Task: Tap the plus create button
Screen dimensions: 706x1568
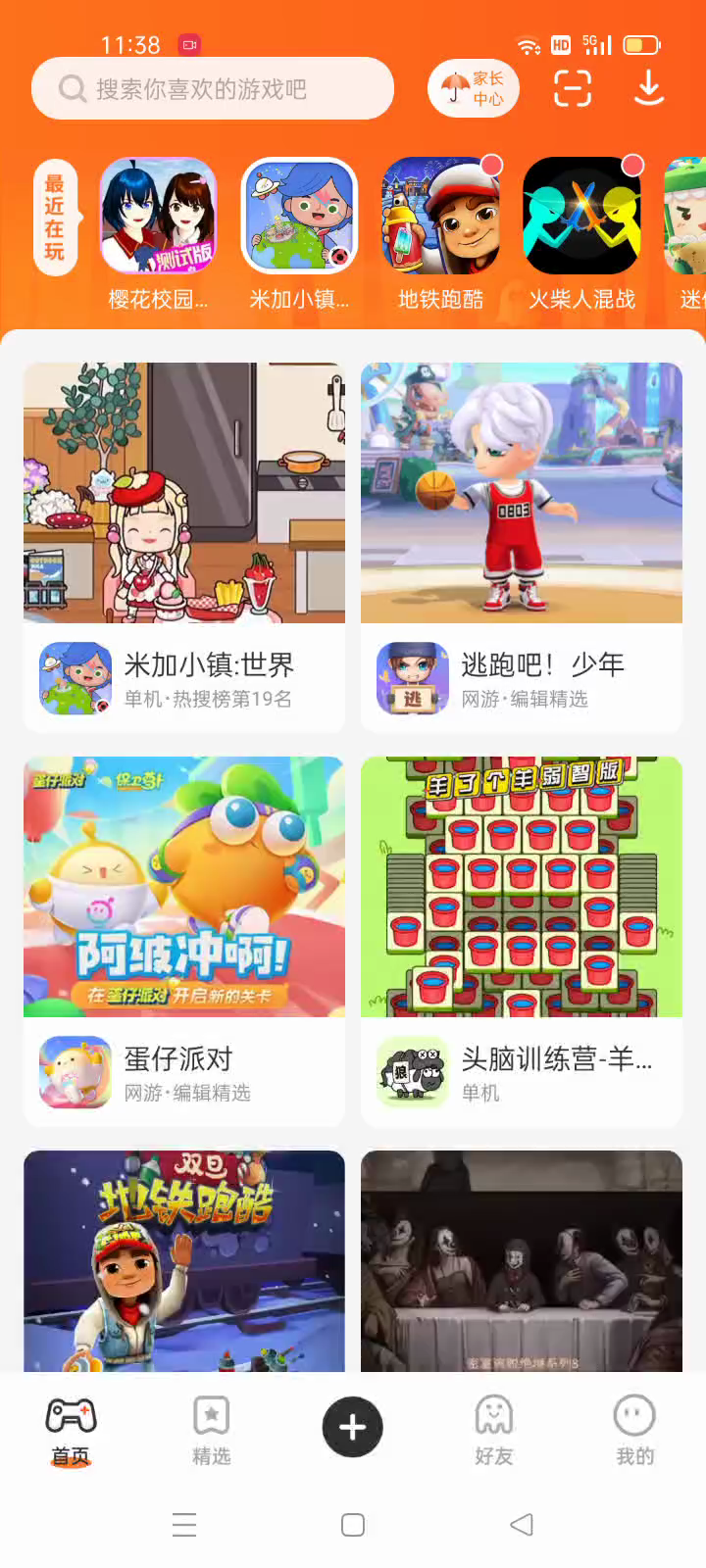Action: pos(353,1427)
